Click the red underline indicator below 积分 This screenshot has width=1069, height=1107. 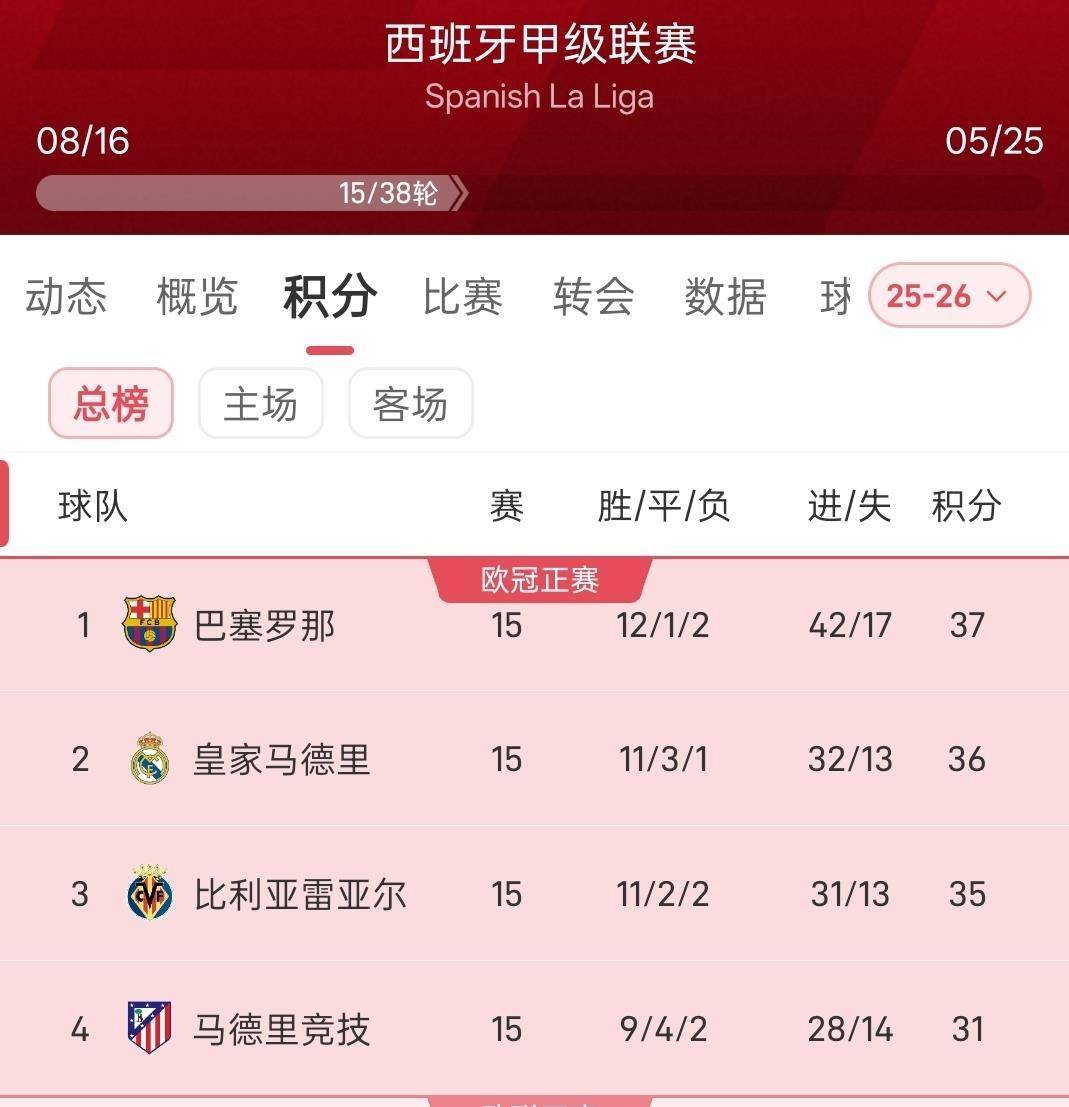pyautogui.click(x=330, y=349)
